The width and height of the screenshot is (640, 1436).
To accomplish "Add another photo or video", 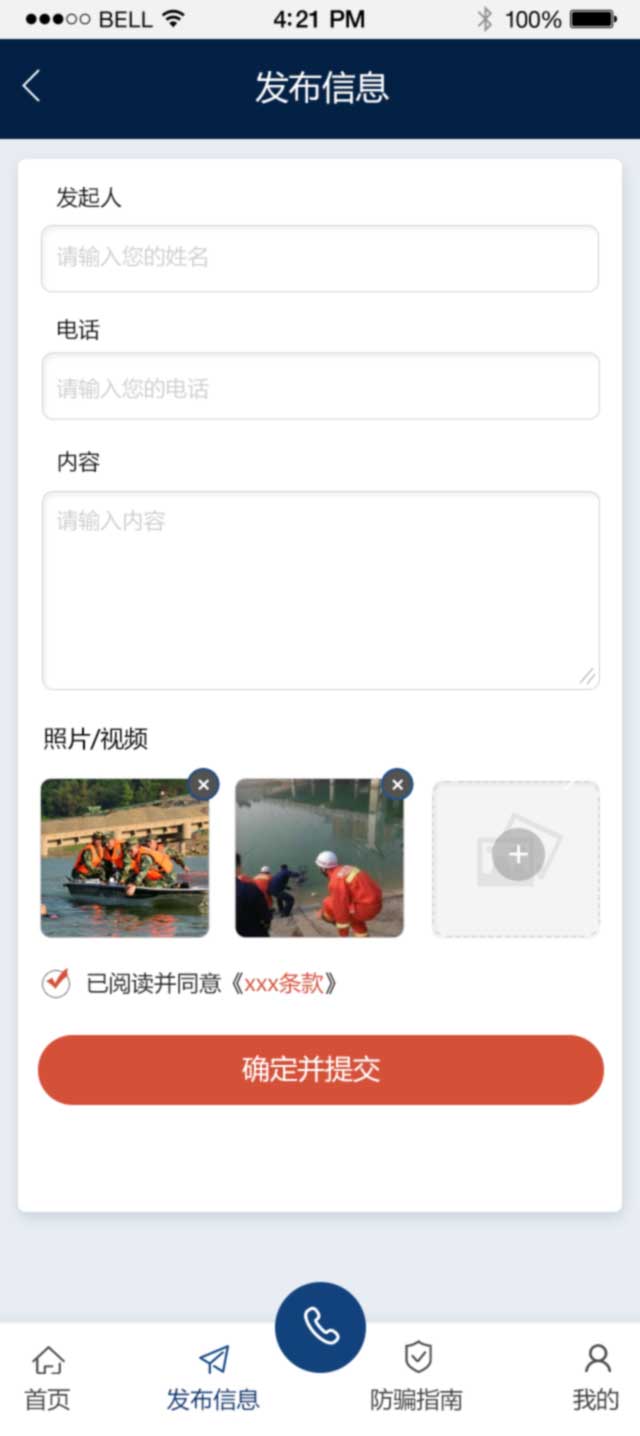I will tap(516, 859).
